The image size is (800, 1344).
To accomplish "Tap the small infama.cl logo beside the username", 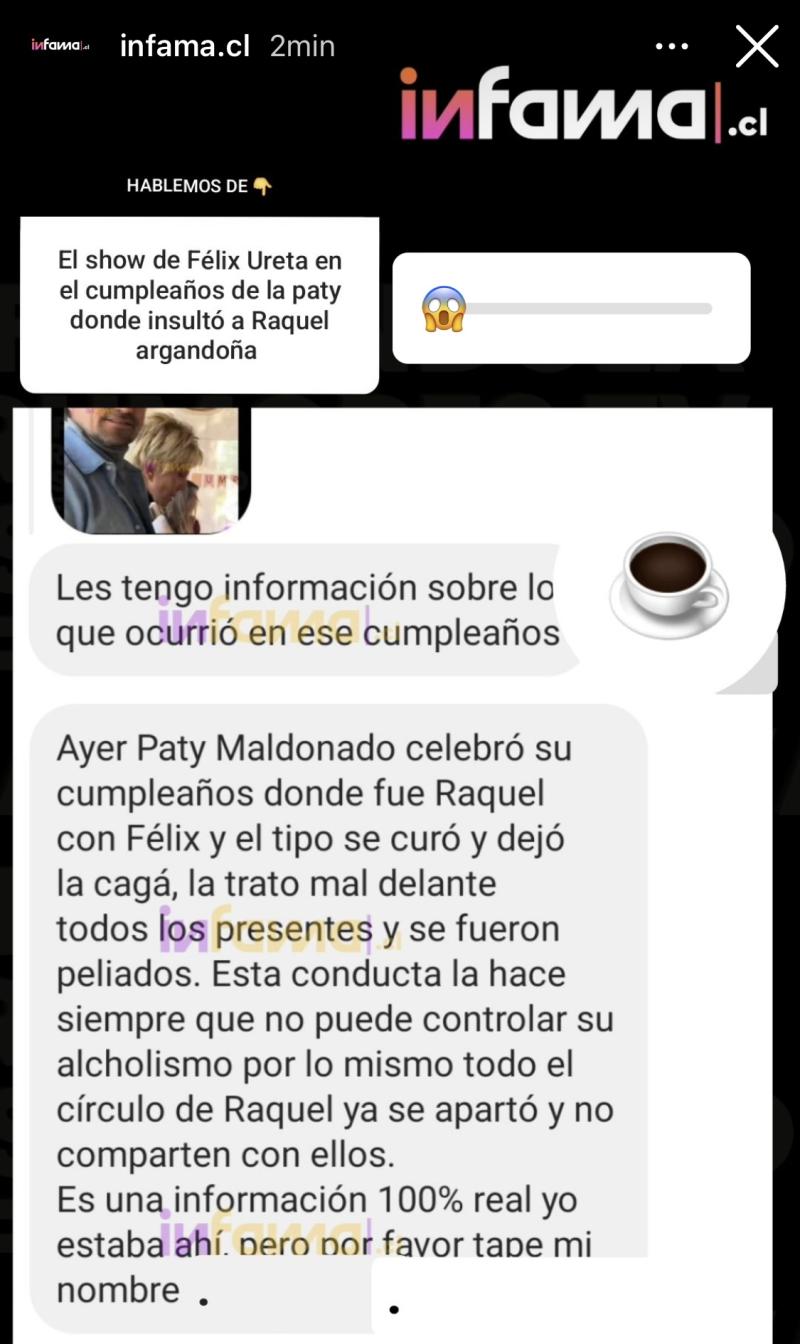I will point(60,44).
